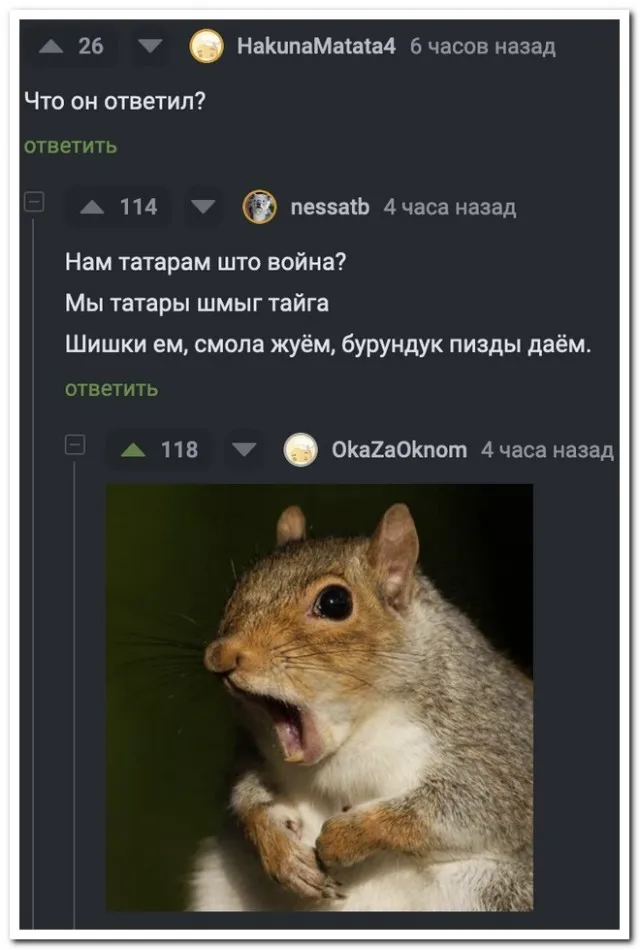Collapse the OkaZaOknom comment branch
Viewport: 640px width, 950px height.
[74, 446]
